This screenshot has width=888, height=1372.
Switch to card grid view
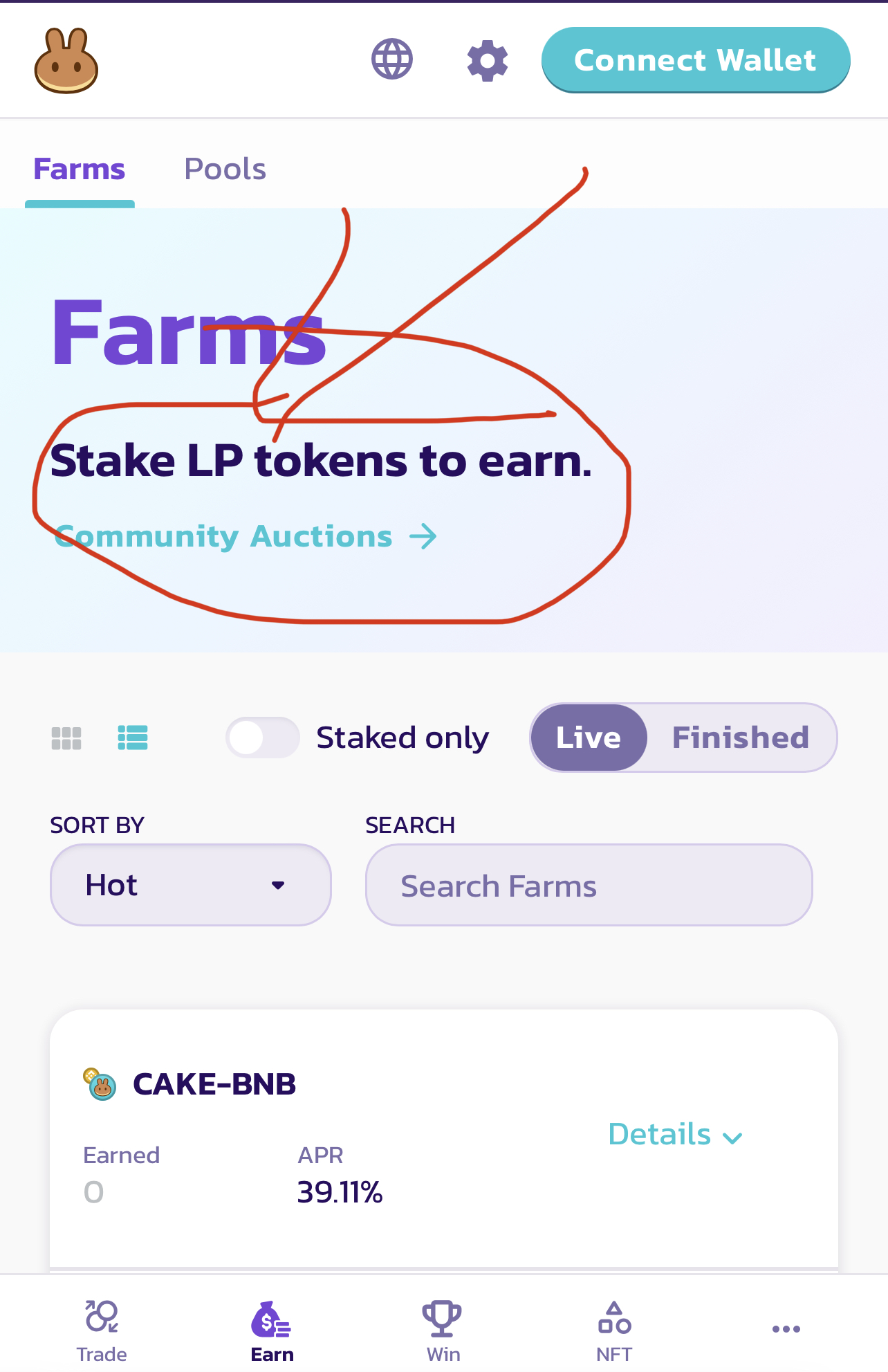coord(66,738)
